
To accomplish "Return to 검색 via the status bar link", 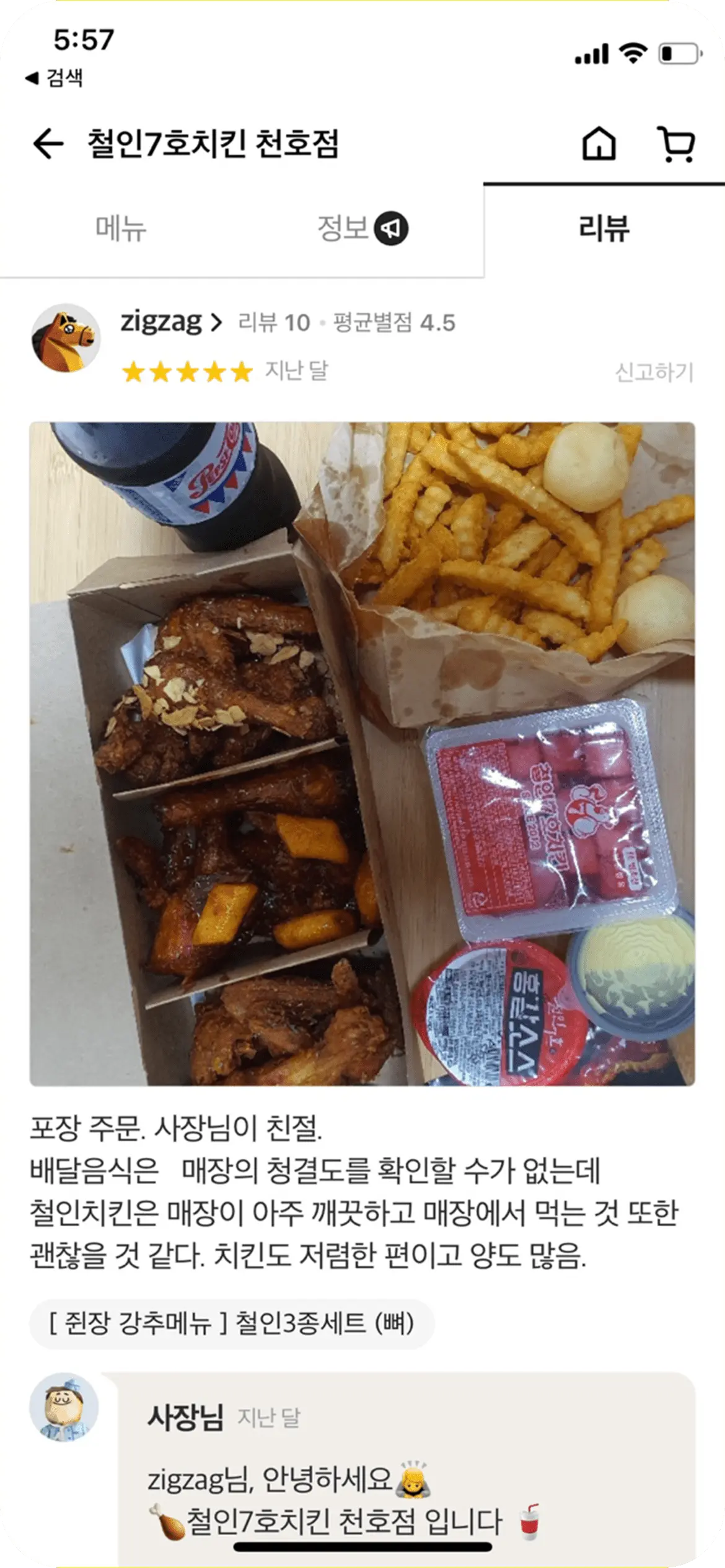I will coord(54,78).
